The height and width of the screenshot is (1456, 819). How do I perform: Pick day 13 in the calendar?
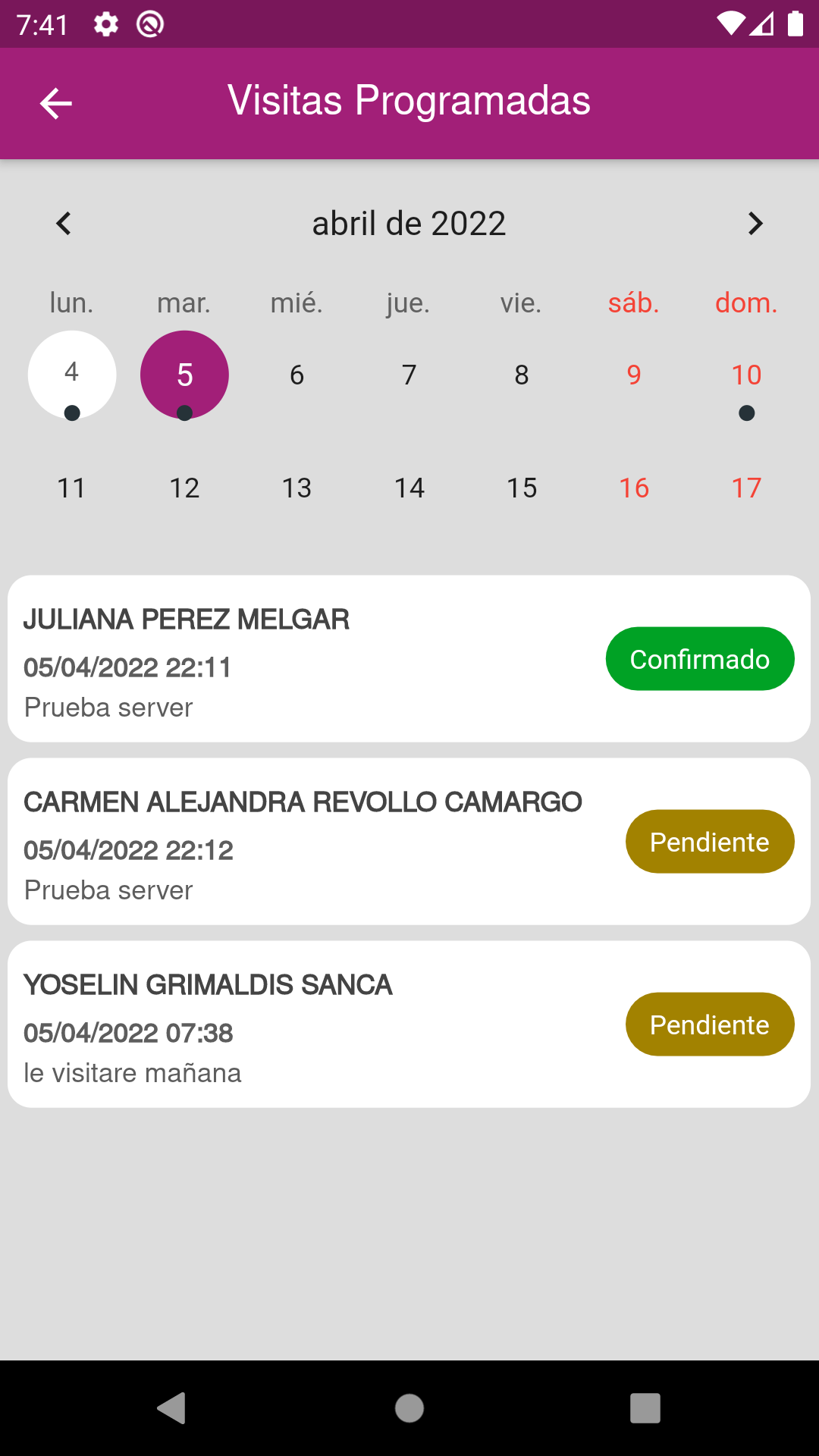[x=297, y=488]
